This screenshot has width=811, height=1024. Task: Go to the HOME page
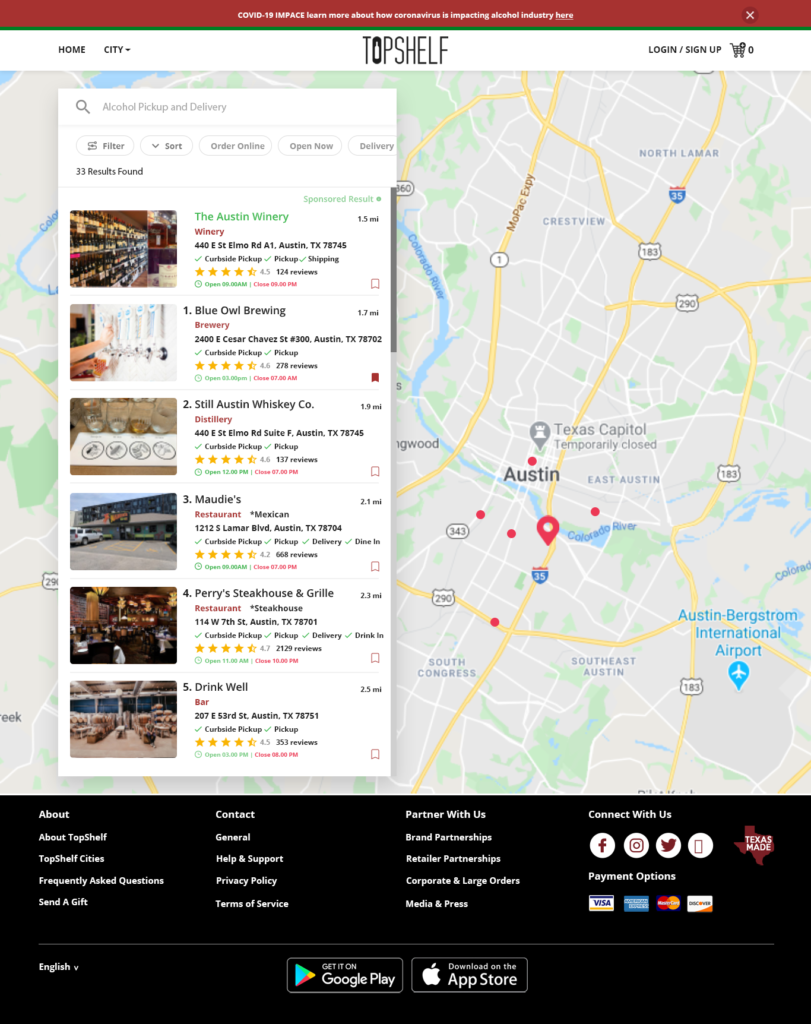tap(72, 49)
